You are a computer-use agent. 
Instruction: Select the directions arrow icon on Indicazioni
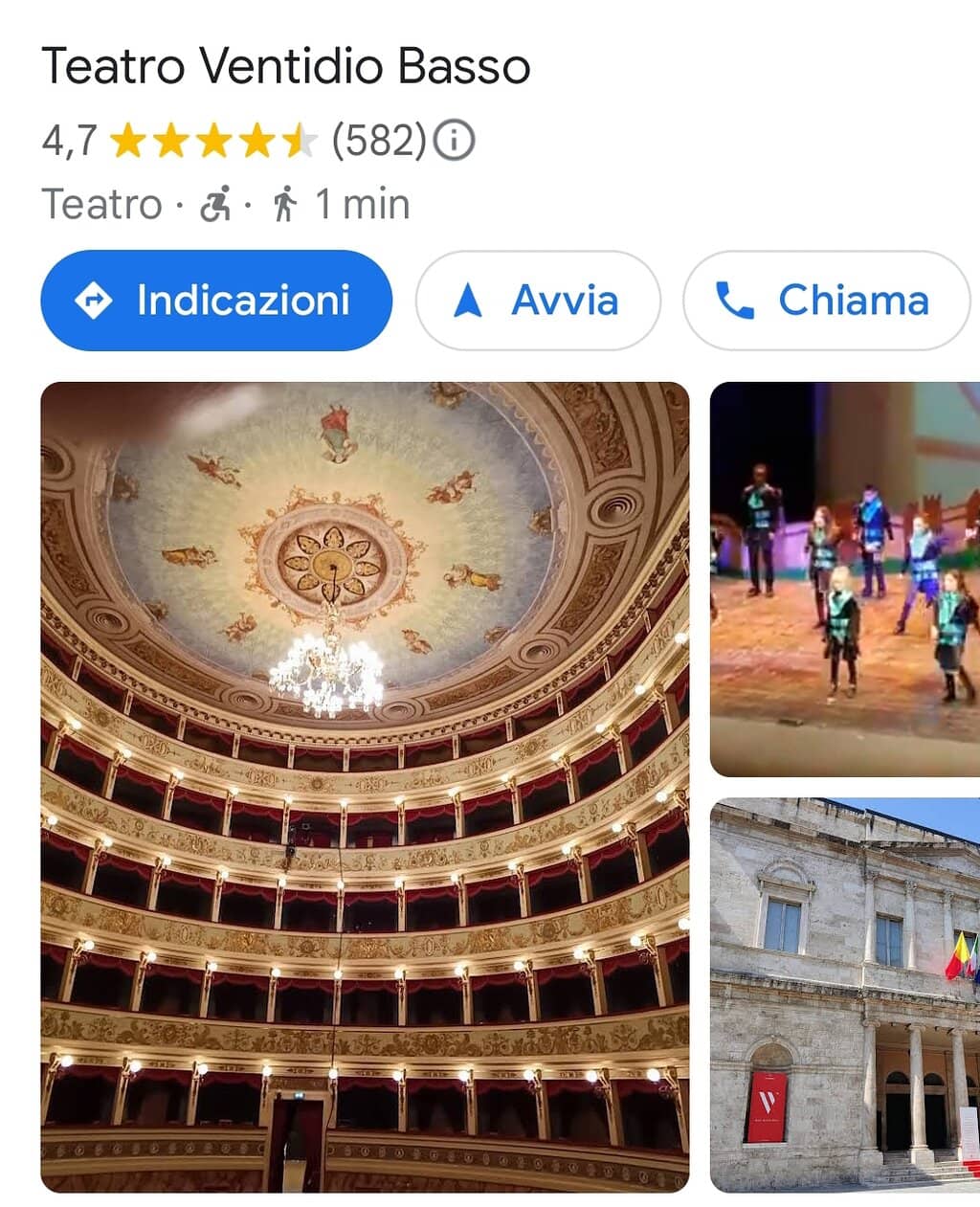pos(95,300)
